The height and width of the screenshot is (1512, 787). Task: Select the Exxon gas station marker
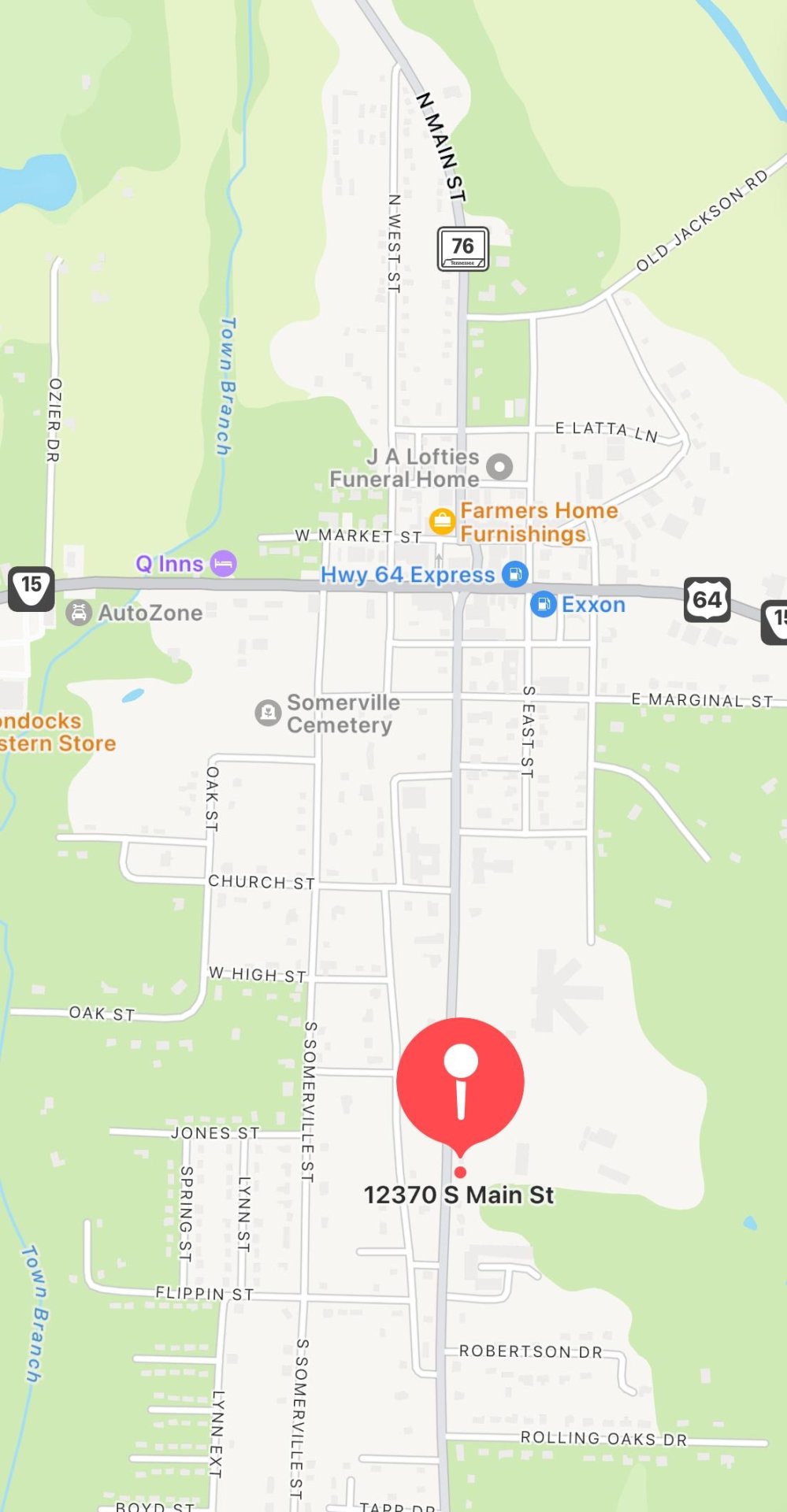[x=543, y=605]
